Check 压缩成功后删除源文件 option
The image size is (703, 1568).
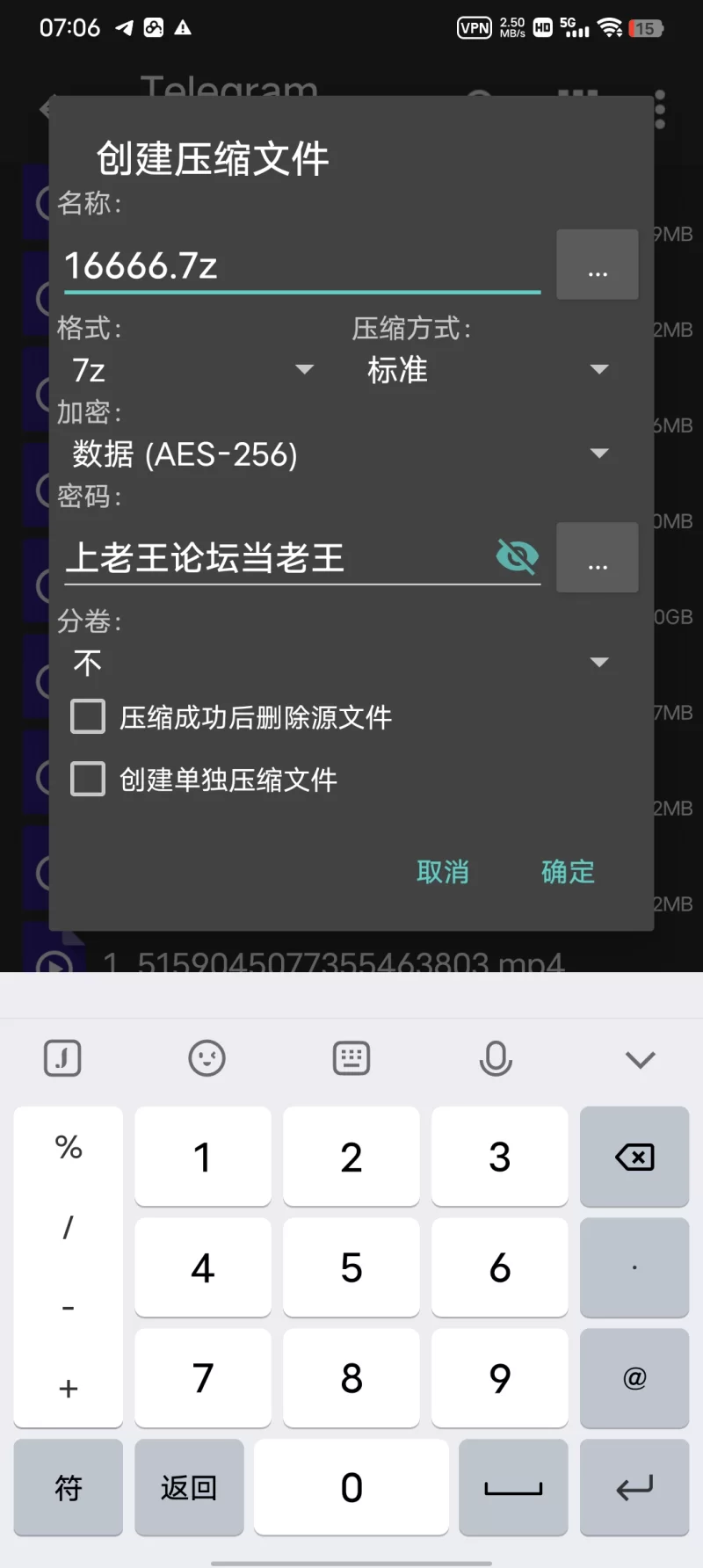(88, 717)
